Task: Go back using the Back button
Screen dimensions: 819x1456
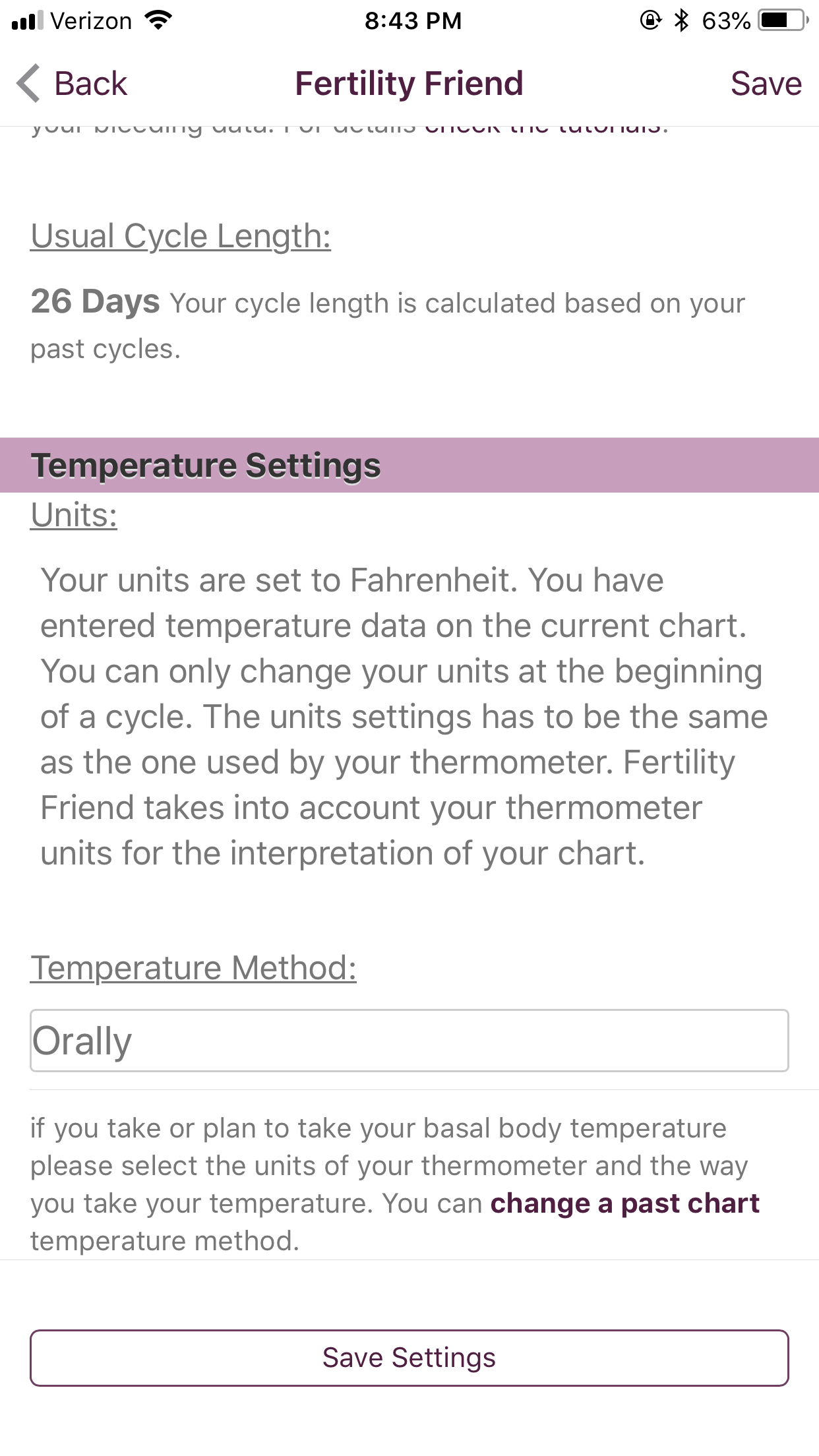Action: [x=73, y=84]
